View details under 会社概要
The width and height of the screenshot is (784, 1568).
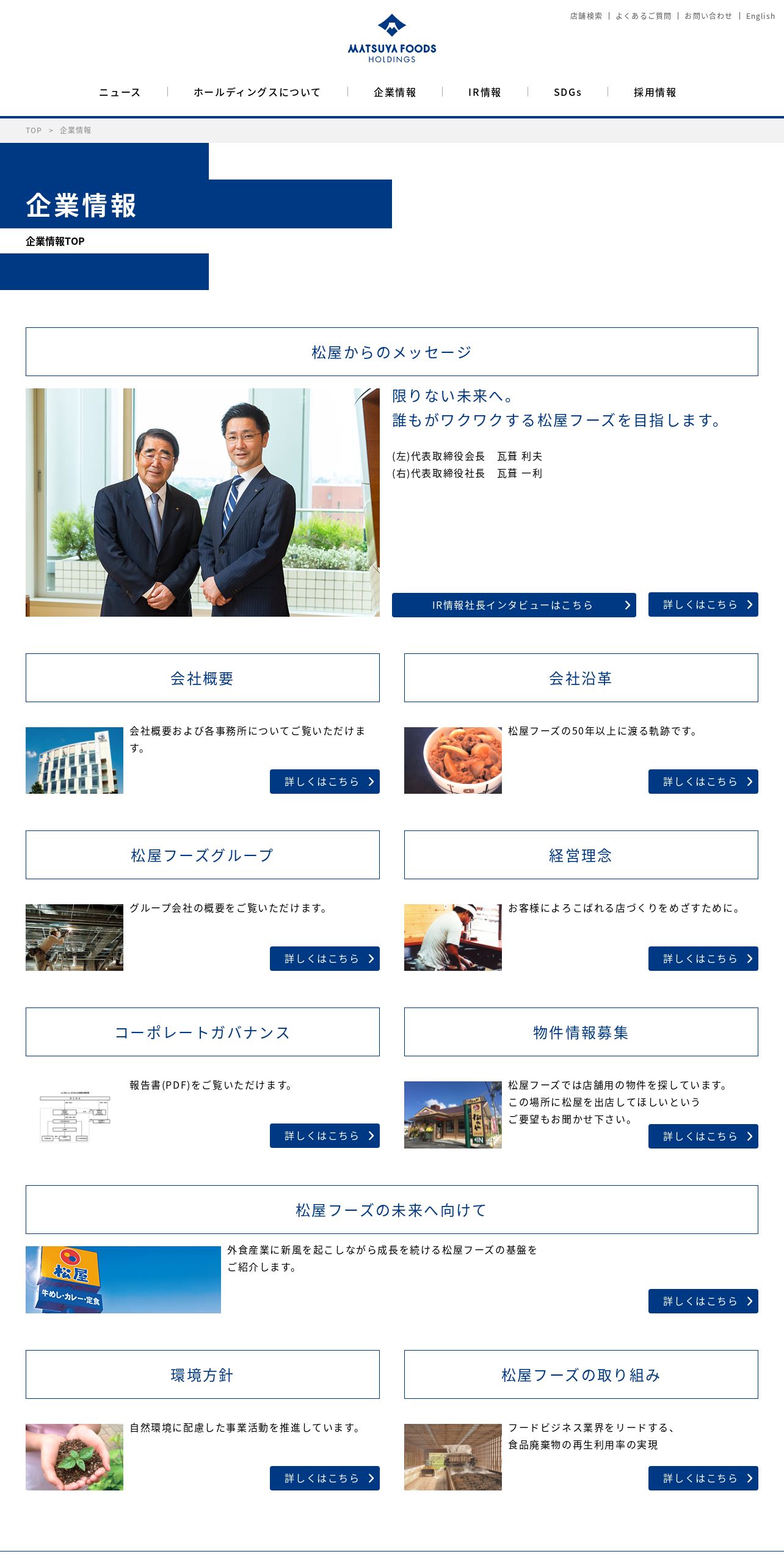coord(325,782)
